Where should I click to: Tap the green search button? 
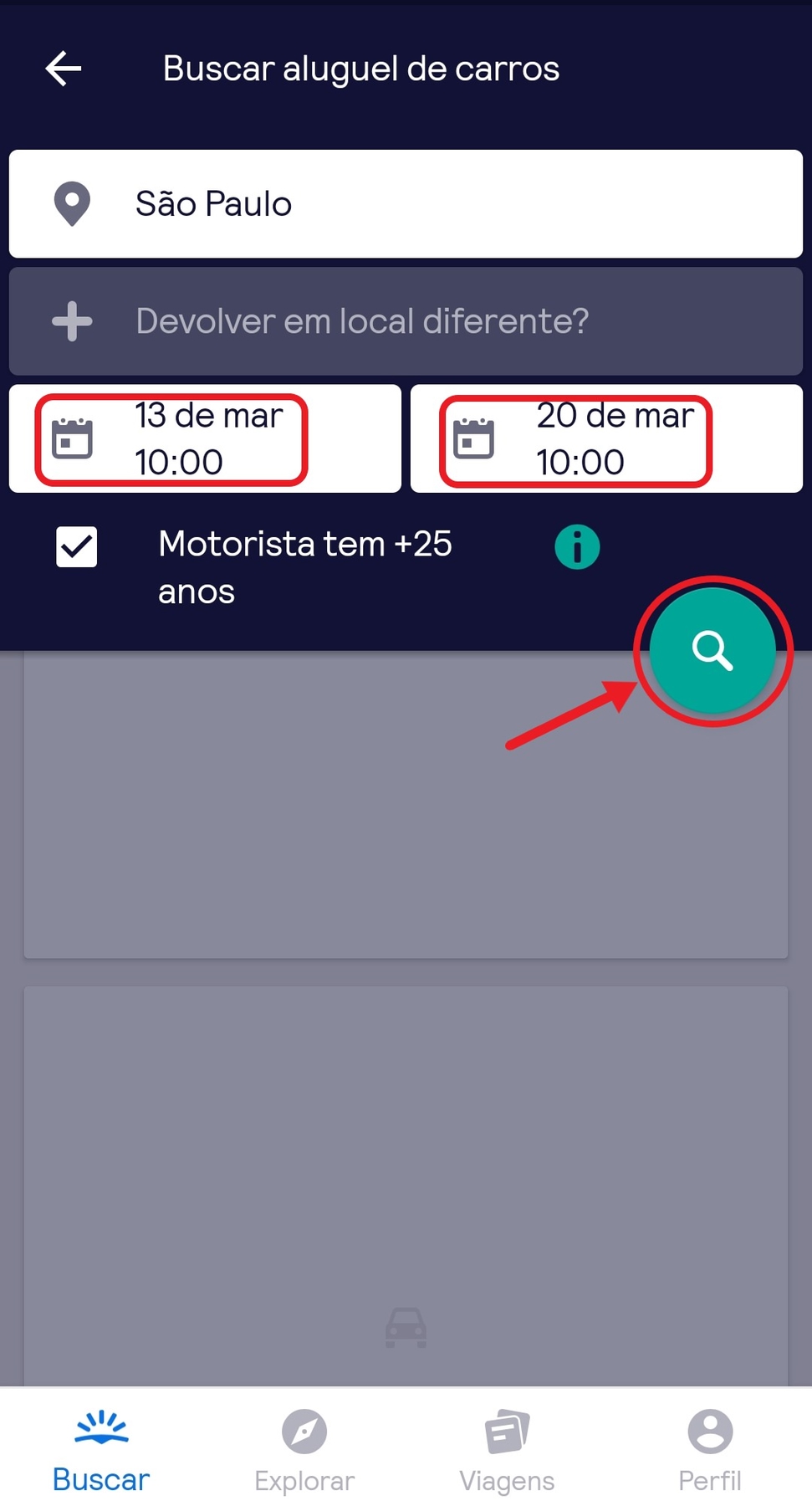tap(712, 651)
